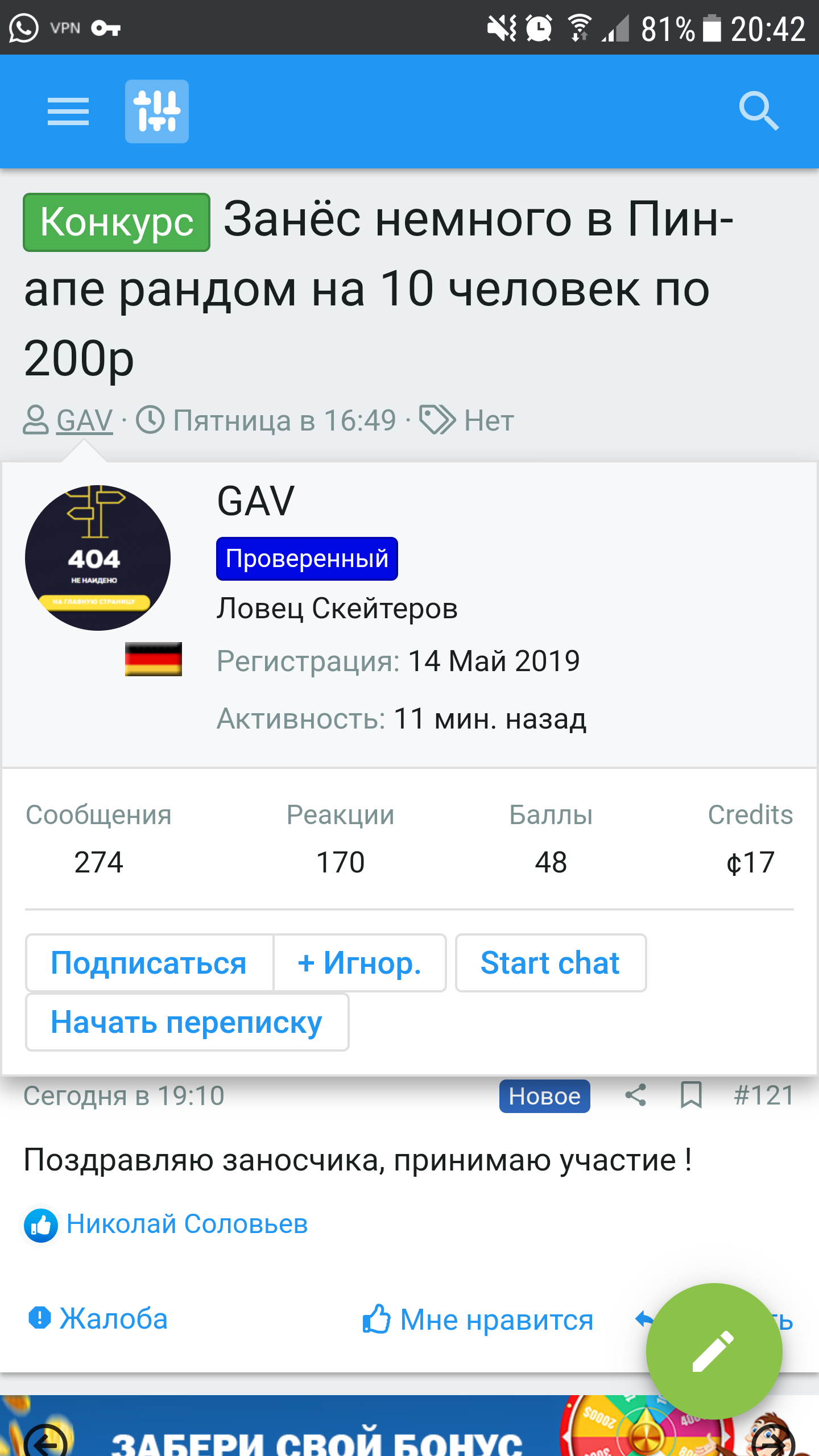Tap Начать переписку button
Screen dimensions: 819x1456
pyautogui.click(x=187, y=1022)
